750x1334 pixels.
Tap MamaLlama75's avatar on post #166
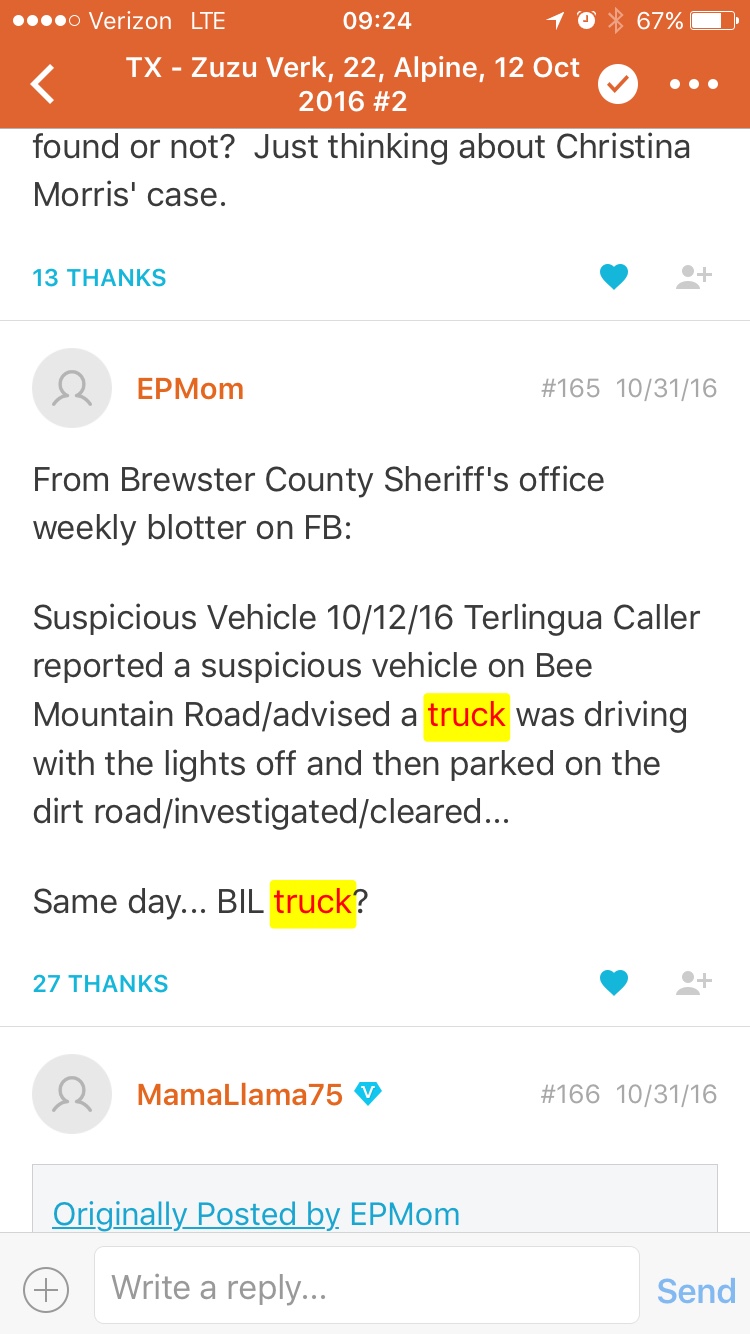click(72, 1094)
